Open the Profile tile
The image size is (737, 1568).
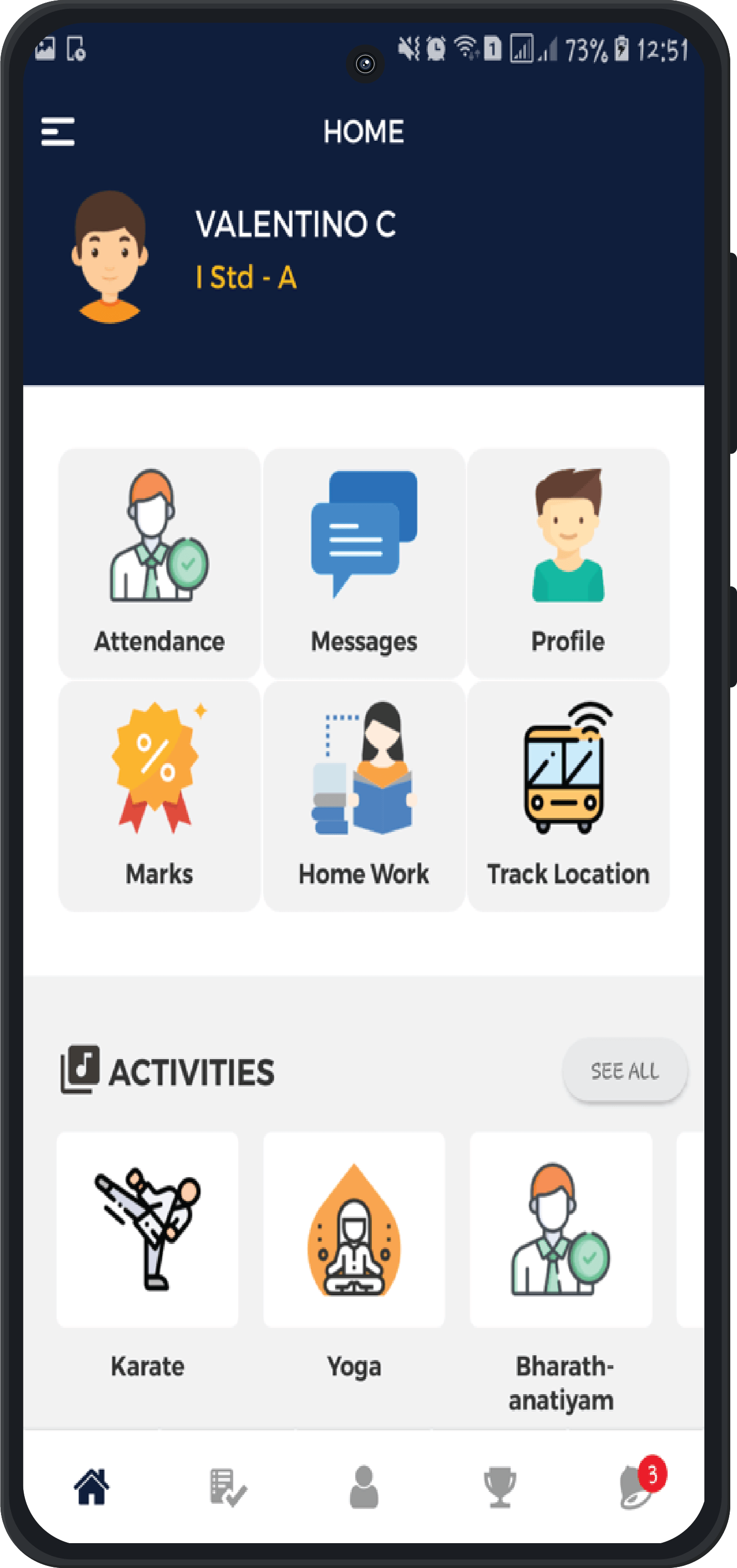(x=568, y=563)
